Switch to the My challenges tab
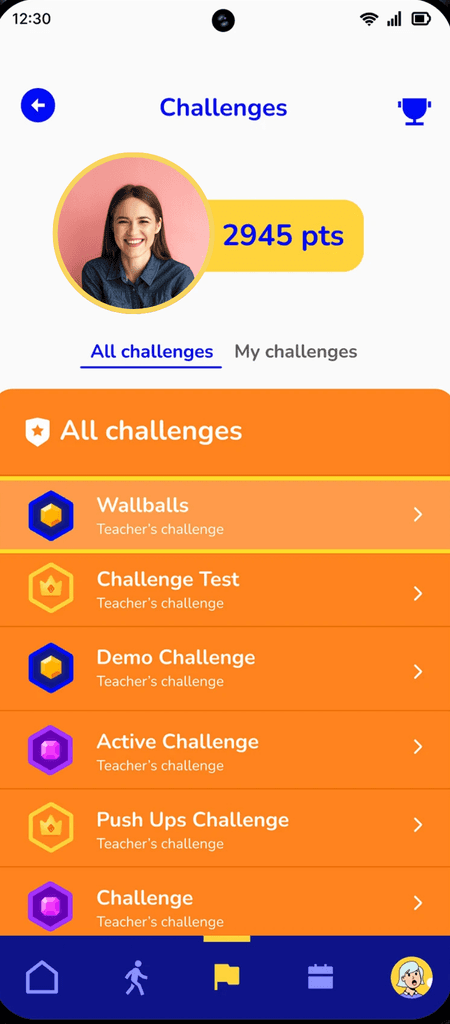This screenshot has height=1024, width=450. click(295, 351)
